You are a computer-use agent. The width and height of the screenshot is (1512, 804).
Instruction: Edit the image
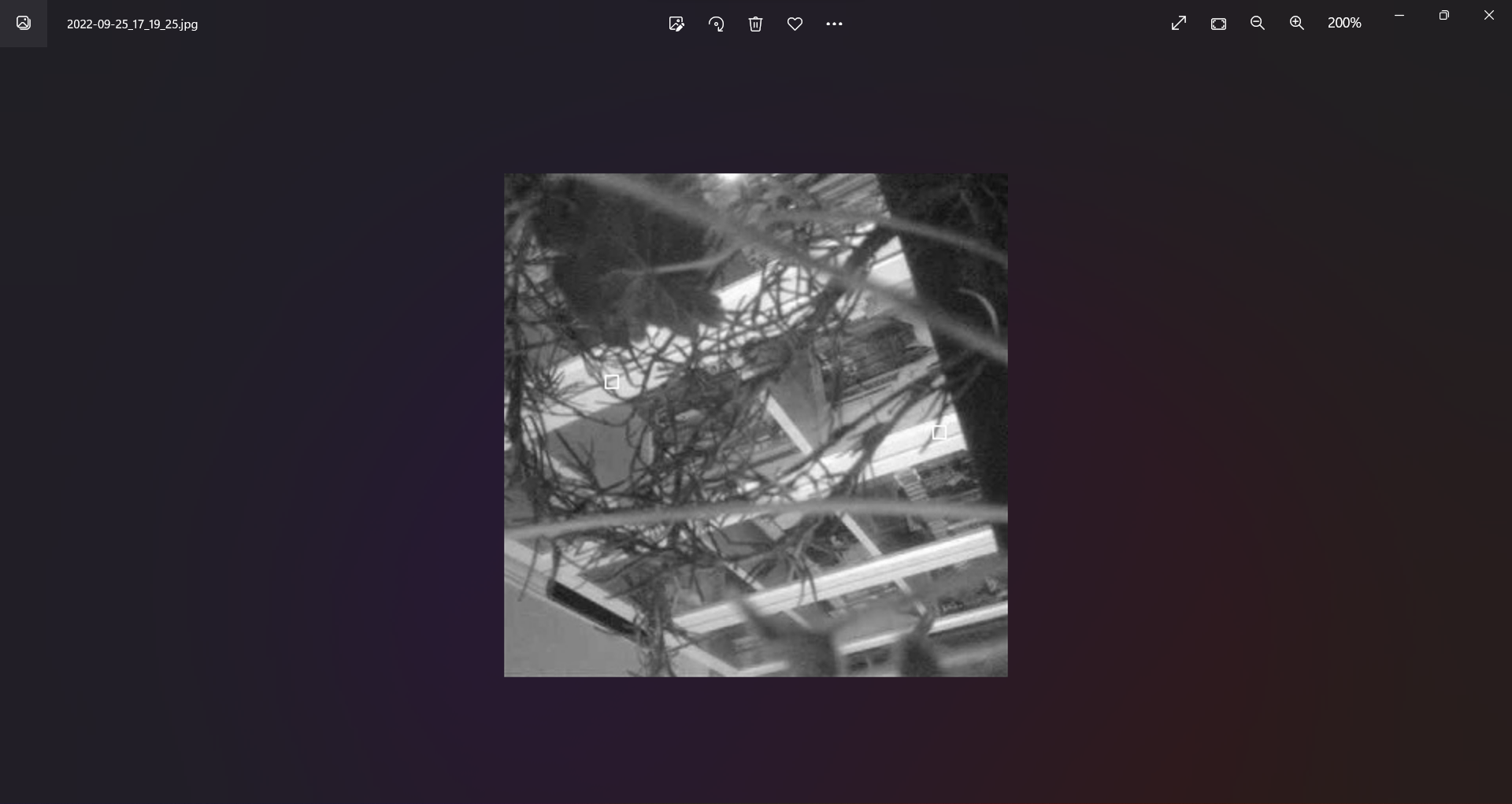676,24
